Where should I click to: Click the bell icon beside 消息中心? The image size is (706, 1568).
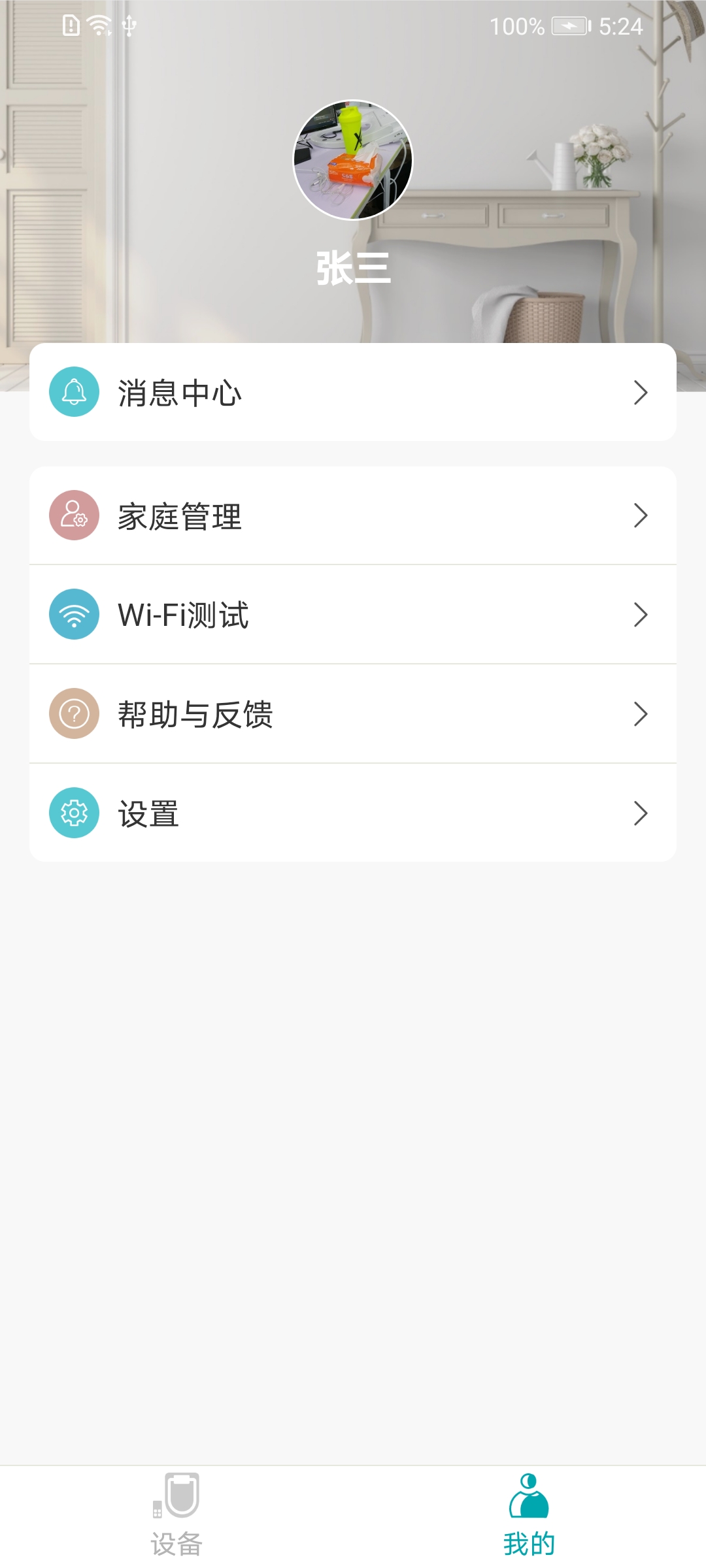(73, 392)
